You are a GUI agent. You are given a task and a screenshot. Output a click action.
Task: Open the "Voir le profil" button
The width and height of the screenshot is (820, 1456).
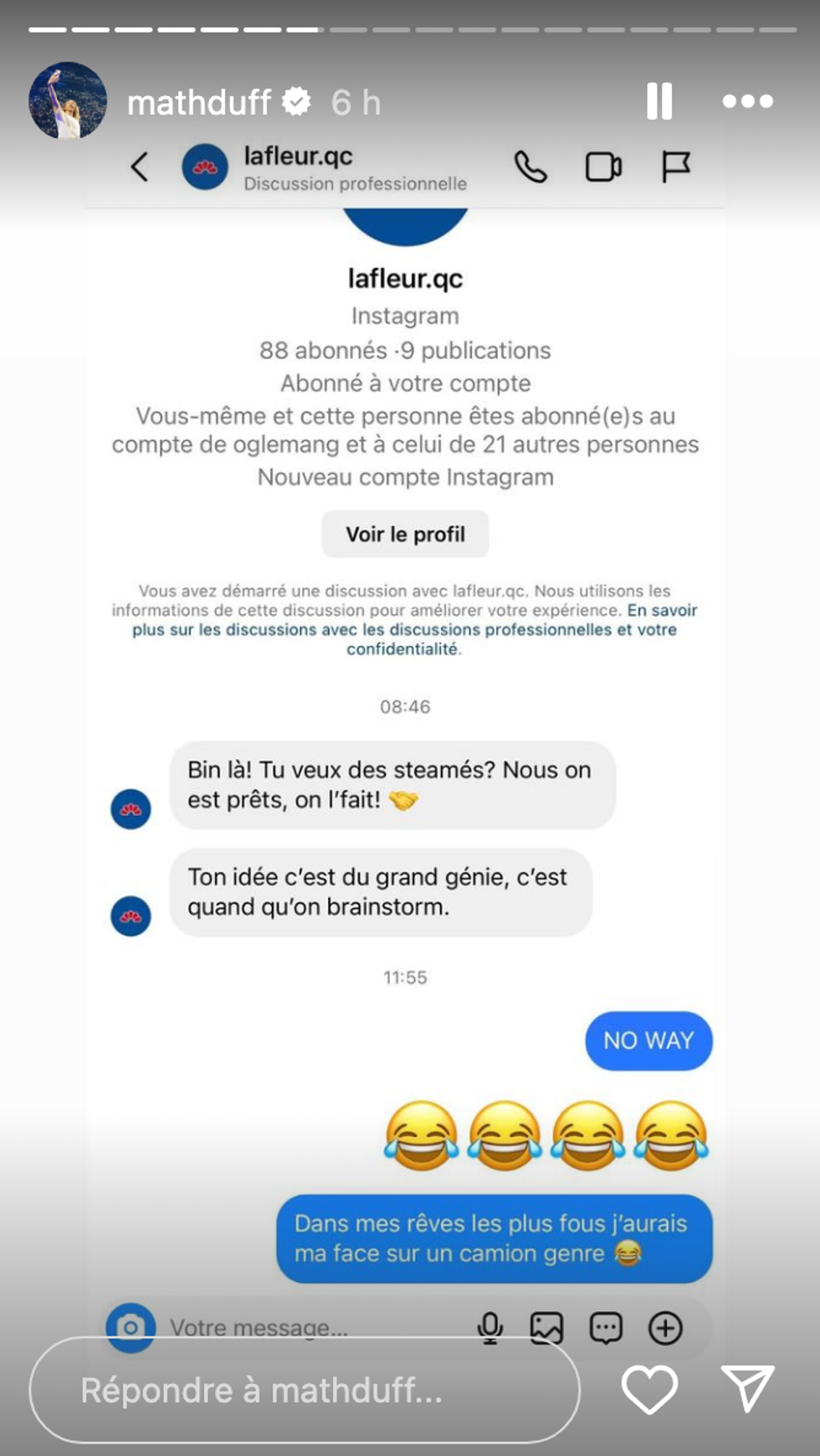click(x=405, y=534)
